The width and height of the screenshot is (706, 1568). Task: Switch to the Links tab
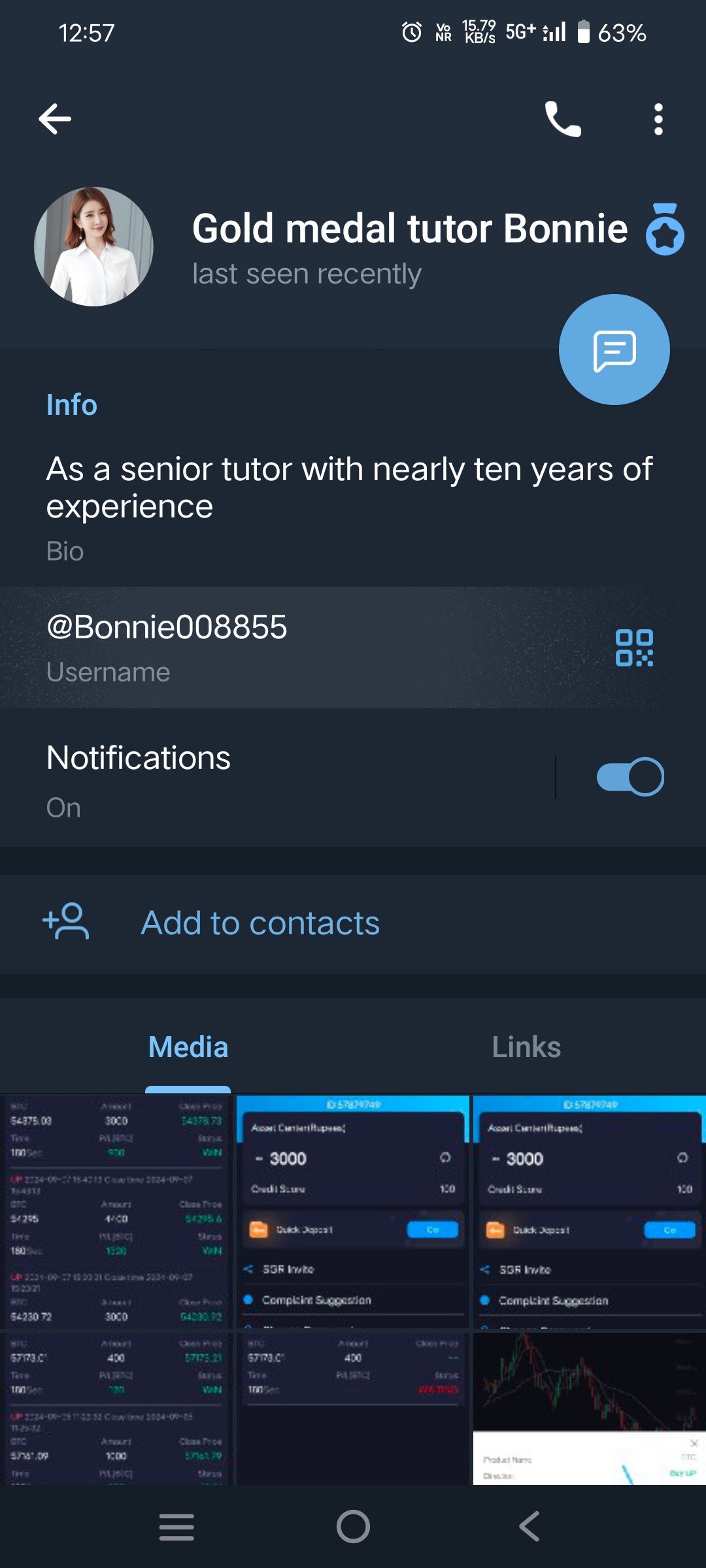pos(526,1047)
